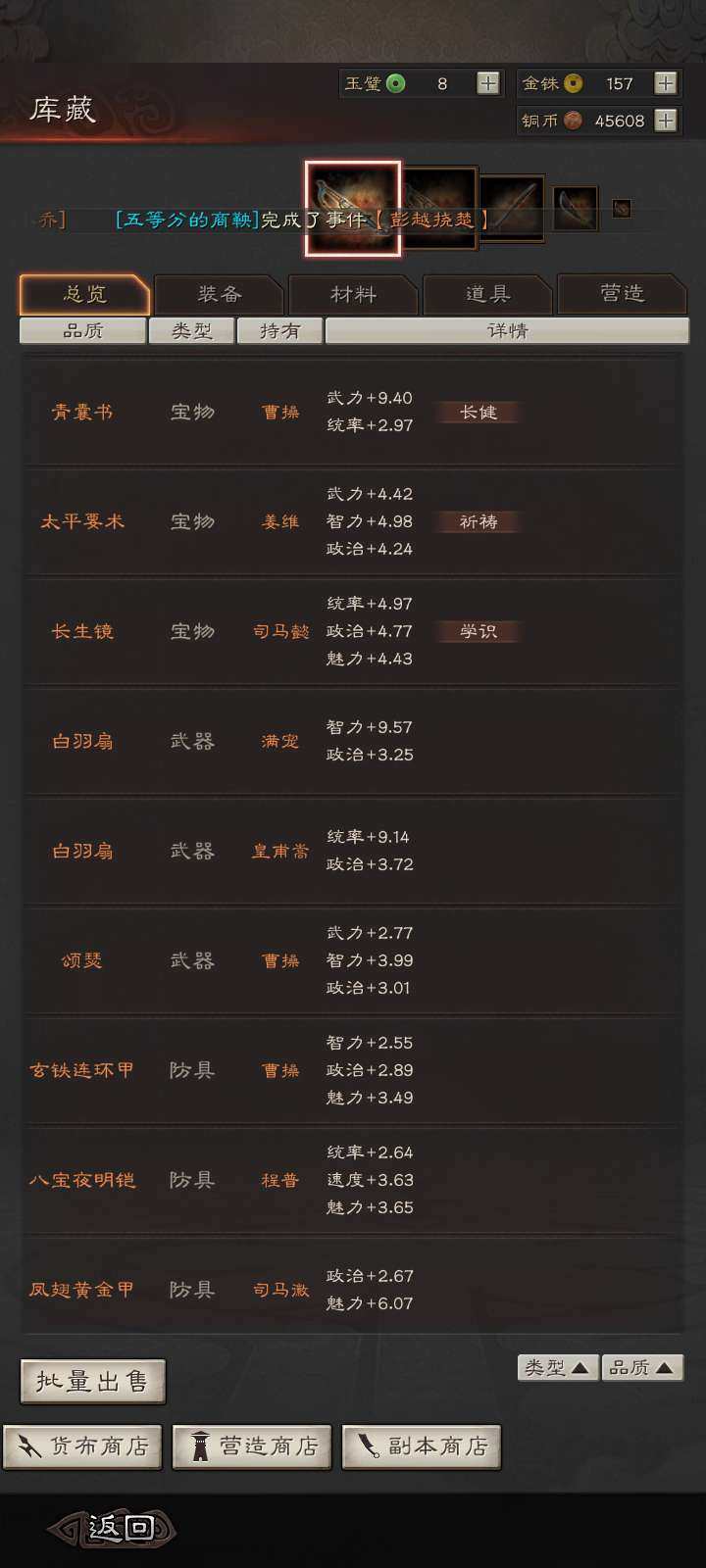This screenshot has width=706, height=1568.
Task: Open the 材料 tab
Action: pyautogui.click(x=352, y=294)
